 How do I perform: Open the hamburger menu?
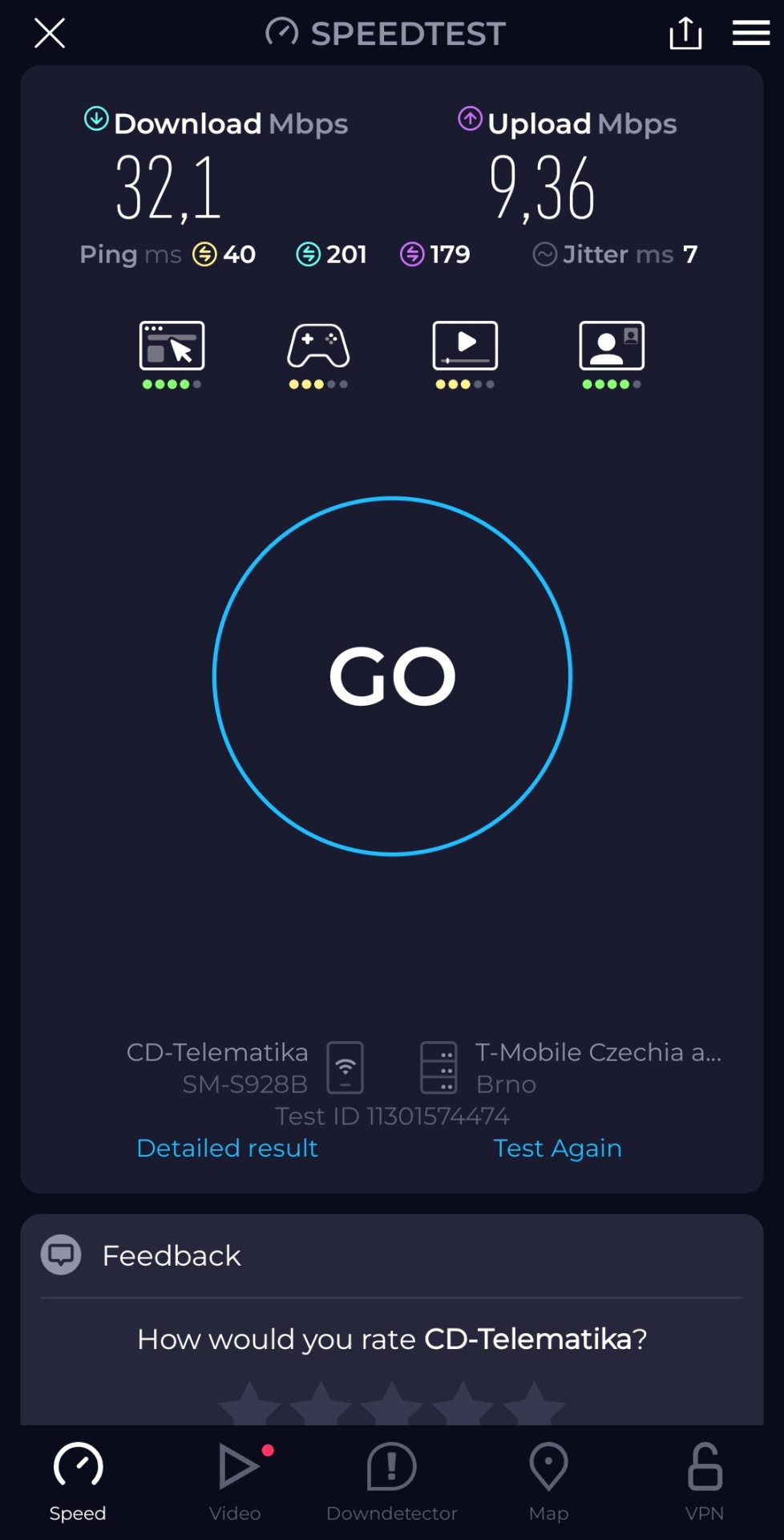(x=750, y=34)
